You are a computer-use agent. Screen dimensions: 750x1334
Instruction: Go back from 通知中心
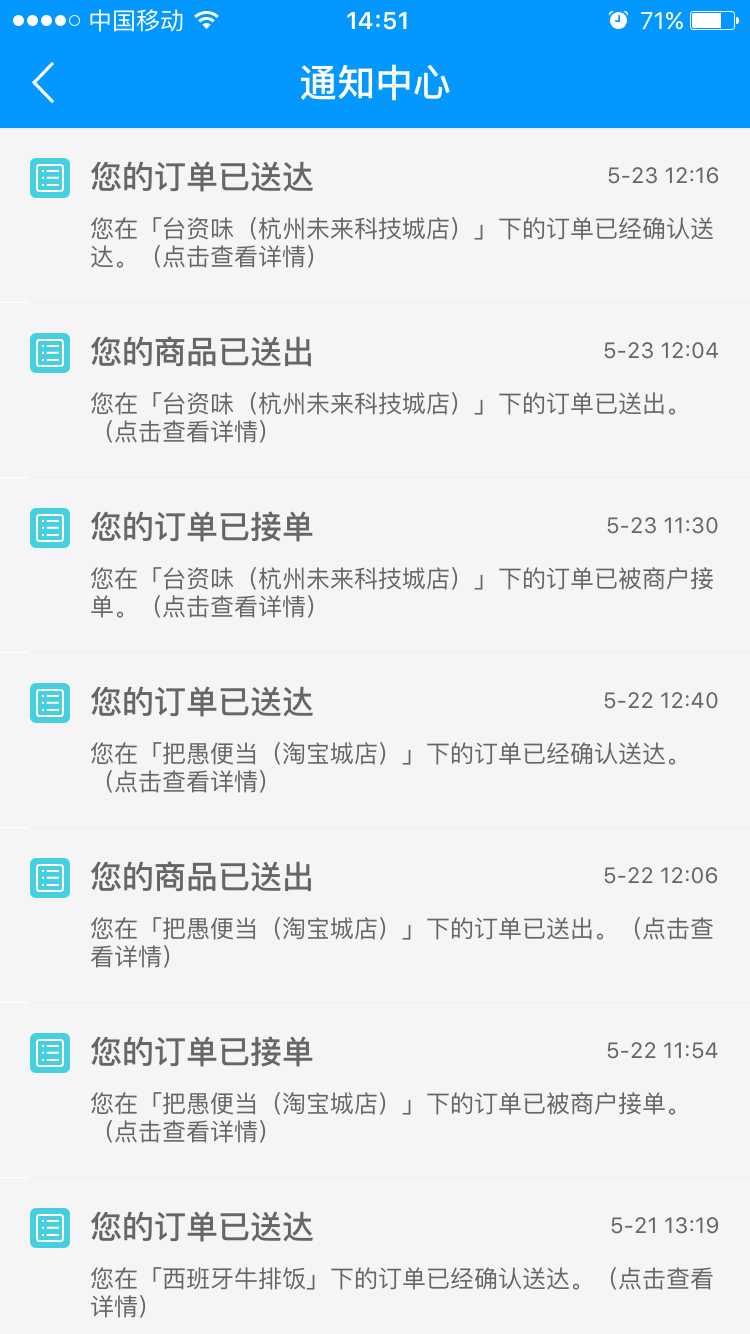(x=43, y=83)
